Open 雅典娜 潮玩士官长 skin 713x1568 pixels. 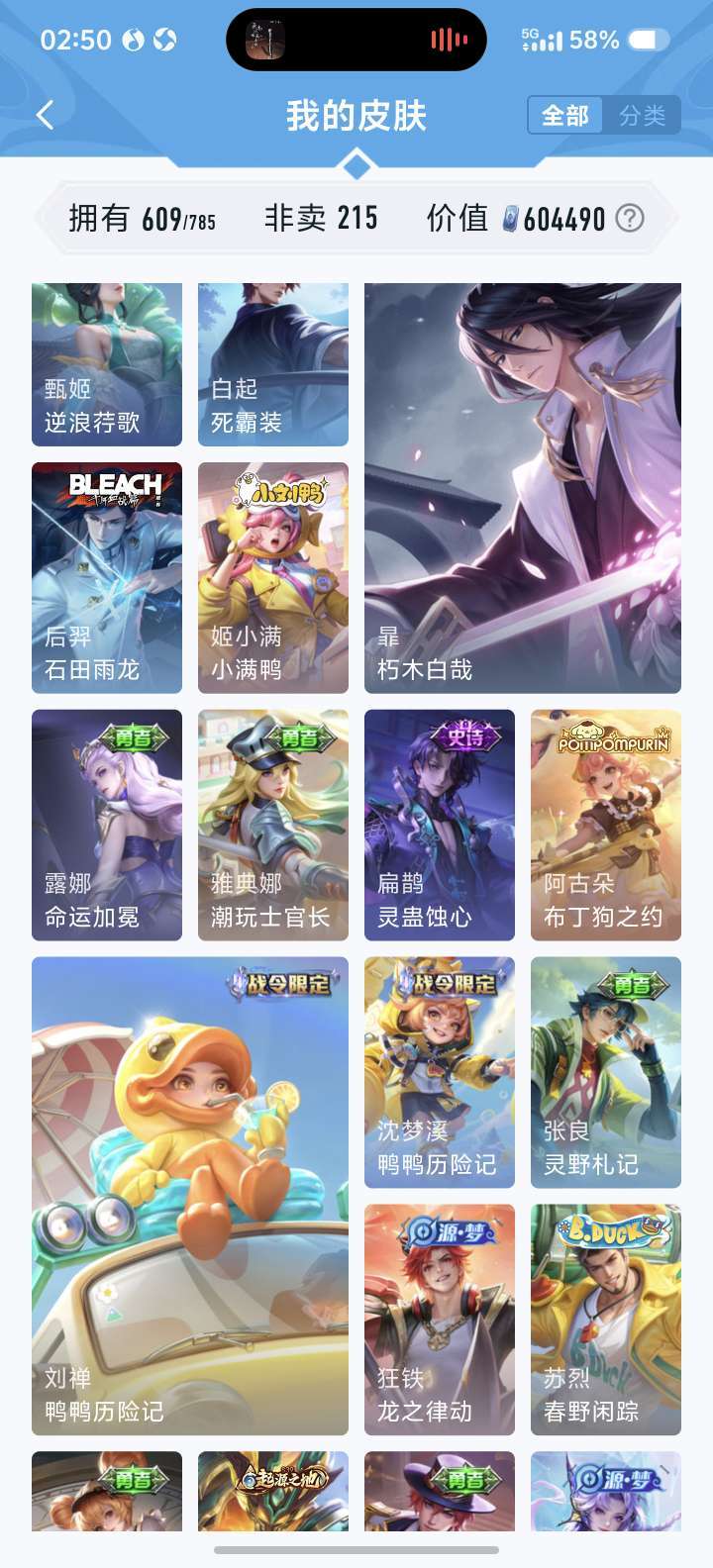click(x=273, y=825)
